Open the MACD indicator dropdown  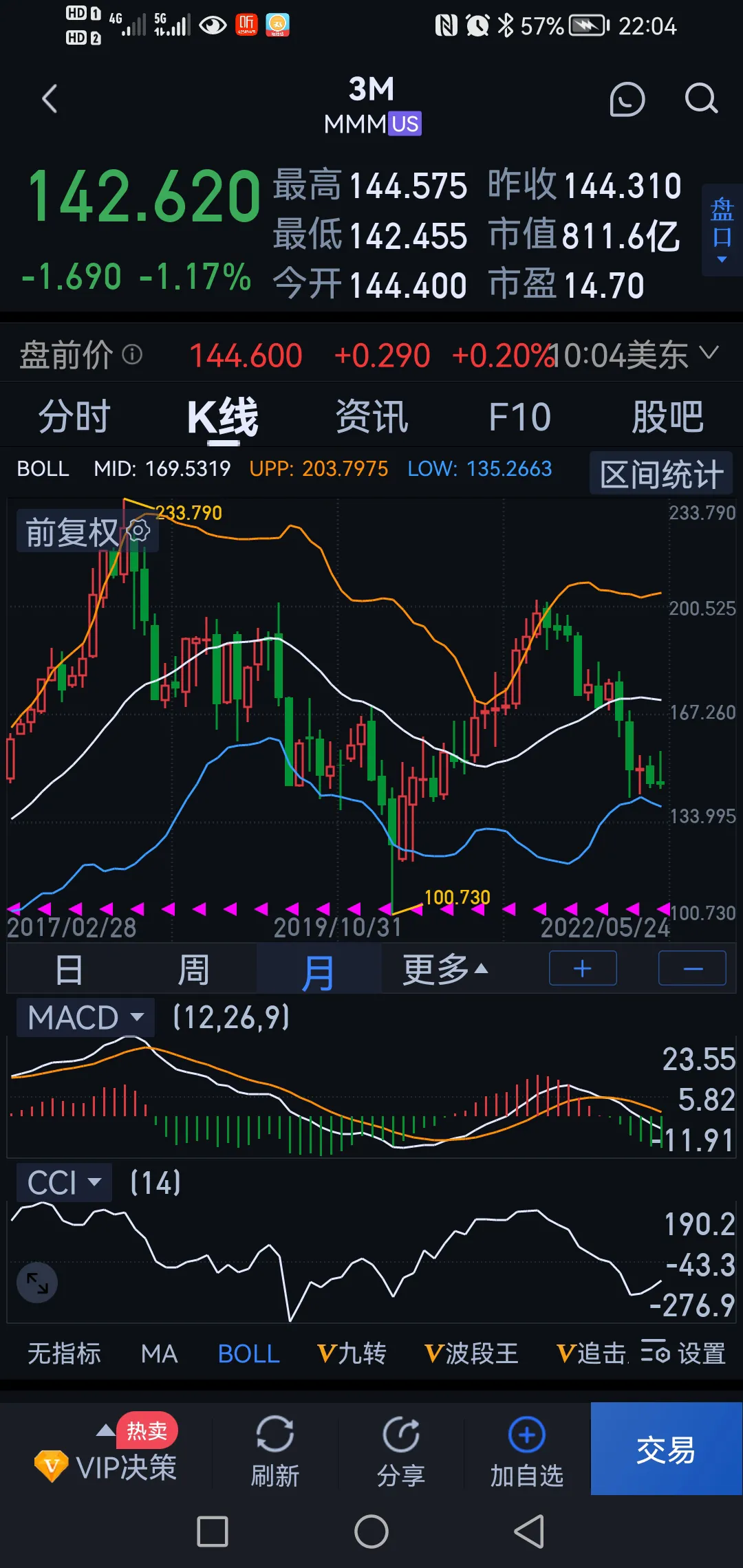tap(85, 1018)
